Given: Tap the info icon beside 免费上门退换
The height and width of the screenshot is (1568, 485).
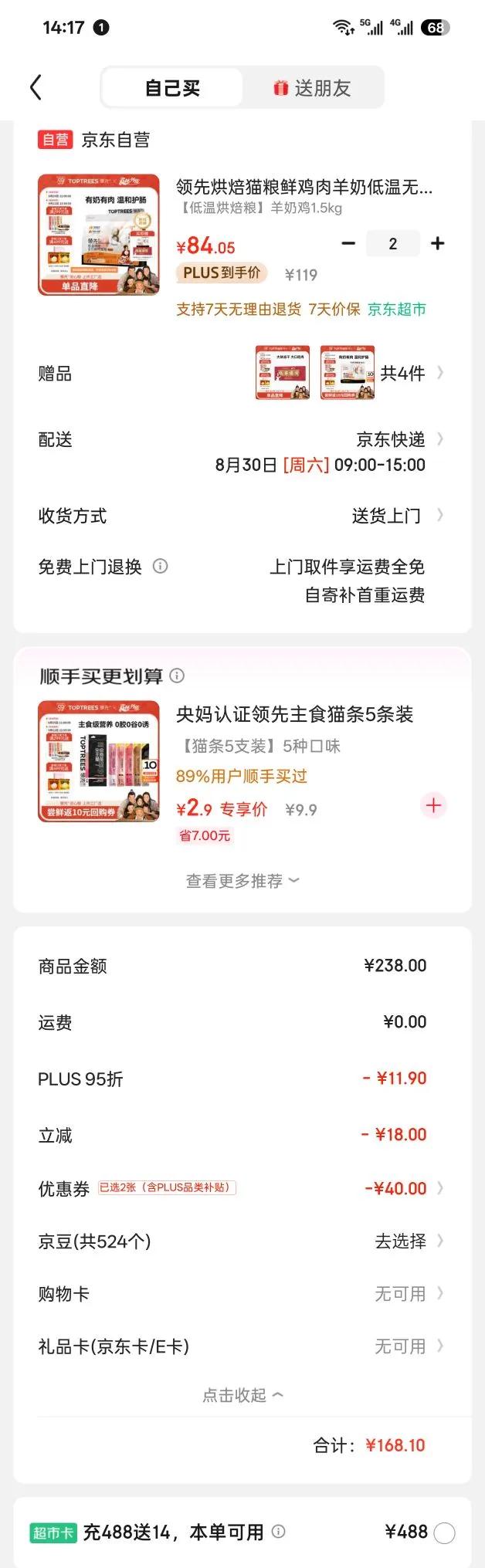Looking at the screenshot, I should pos(160,566).
